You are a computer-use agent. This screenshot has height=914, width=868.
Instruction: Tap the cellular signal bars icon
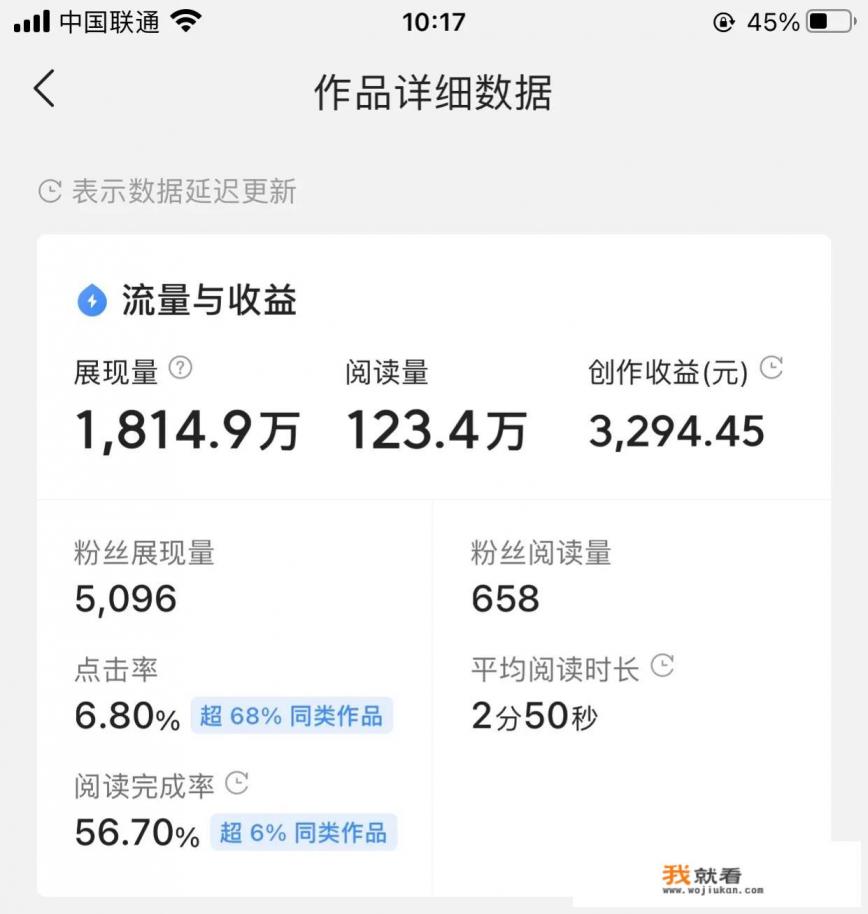click(x=33, y=19)
